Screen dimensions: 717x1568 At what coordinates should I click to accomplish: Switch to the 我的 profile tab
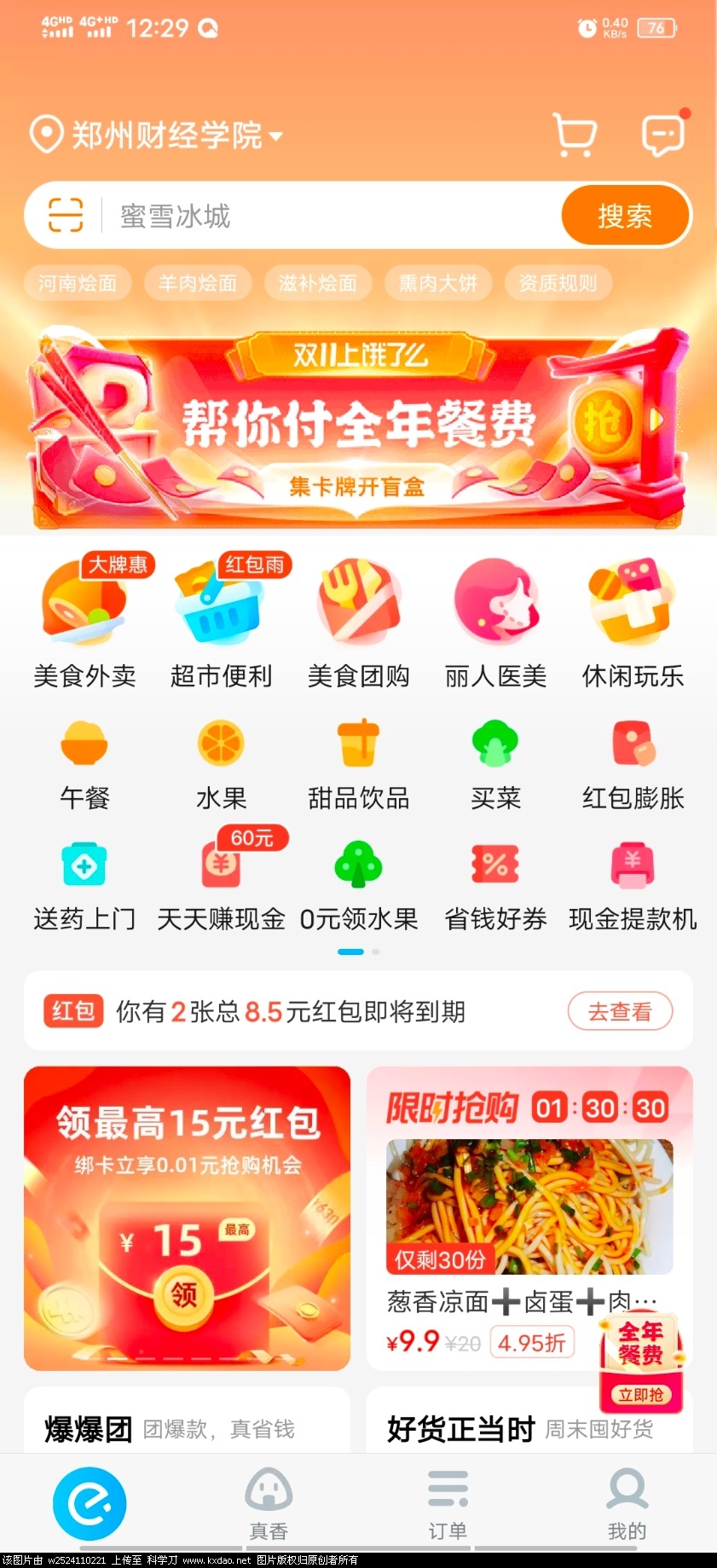pos(627,1505)
